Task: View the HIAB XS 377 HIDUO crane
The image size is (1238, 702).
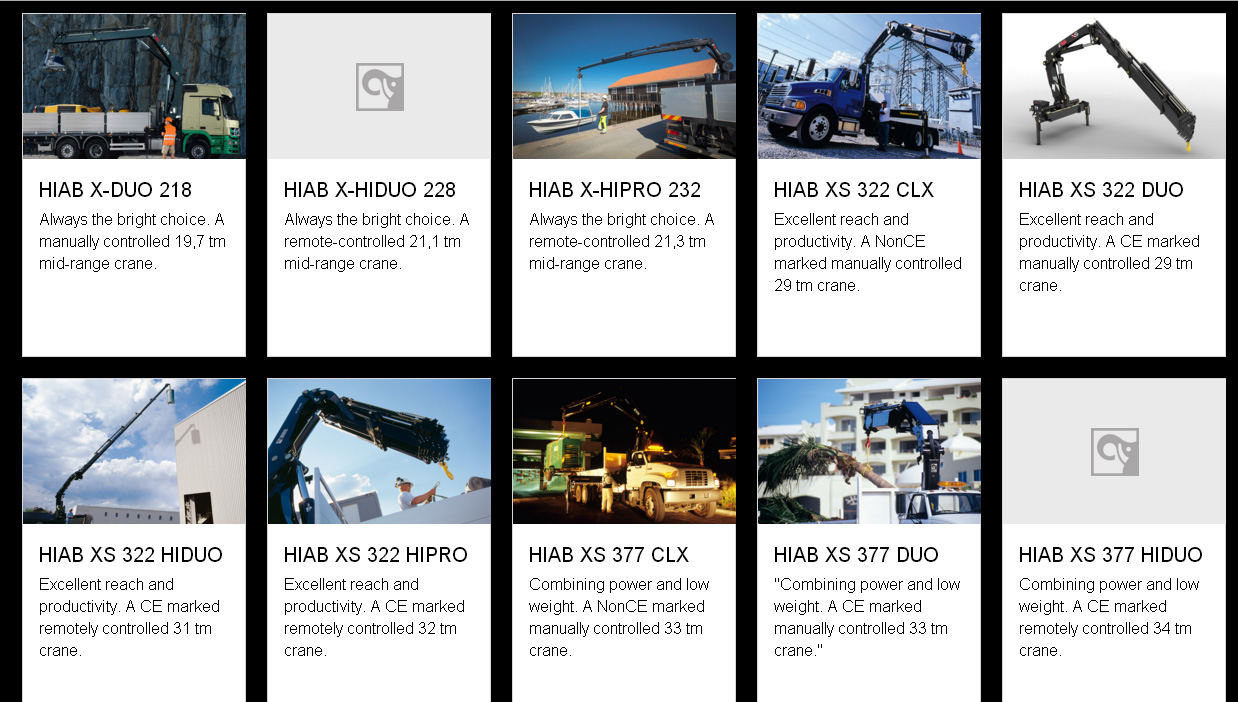Action: pos(1110,554)
